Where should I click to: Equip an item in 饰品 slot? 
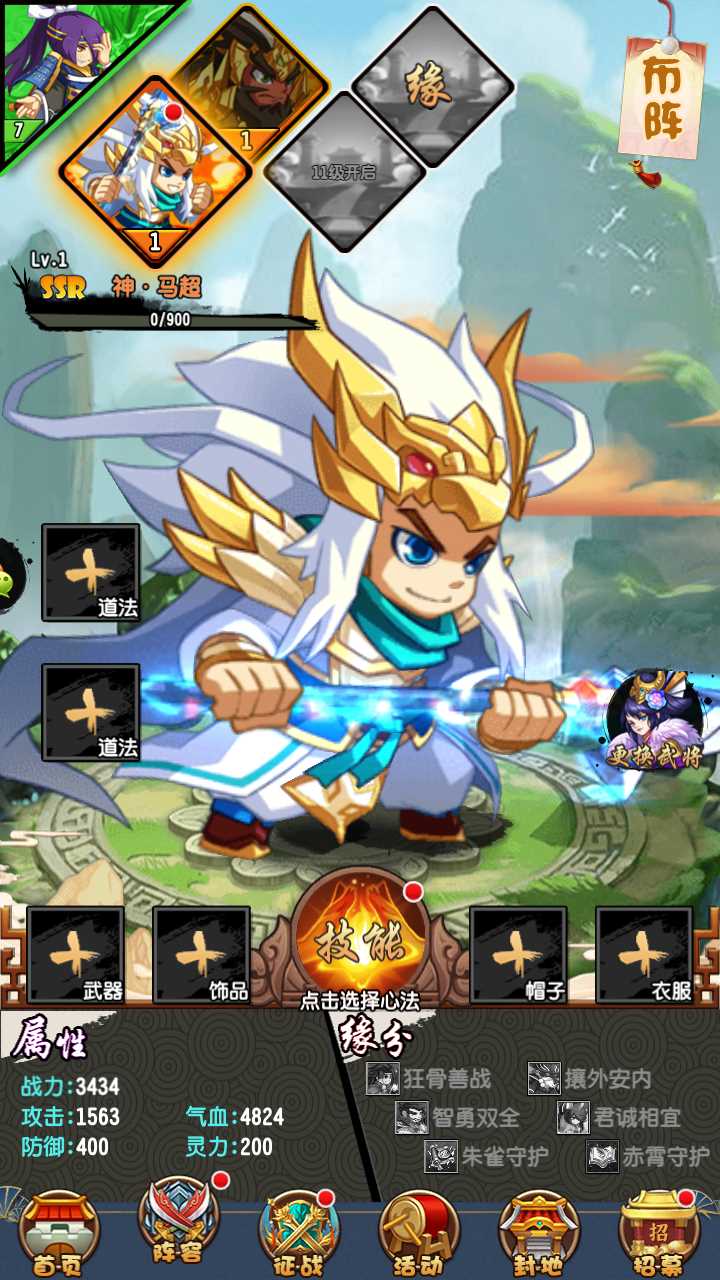click(x=201, y=955)
